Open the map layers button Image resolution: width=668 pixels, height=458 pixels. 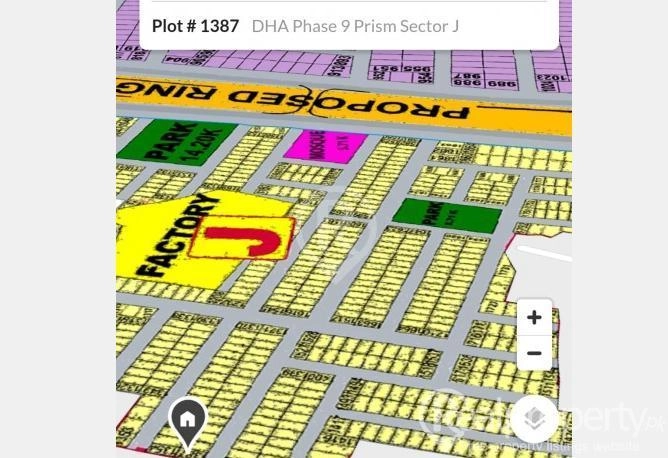[x=534, y=419]
